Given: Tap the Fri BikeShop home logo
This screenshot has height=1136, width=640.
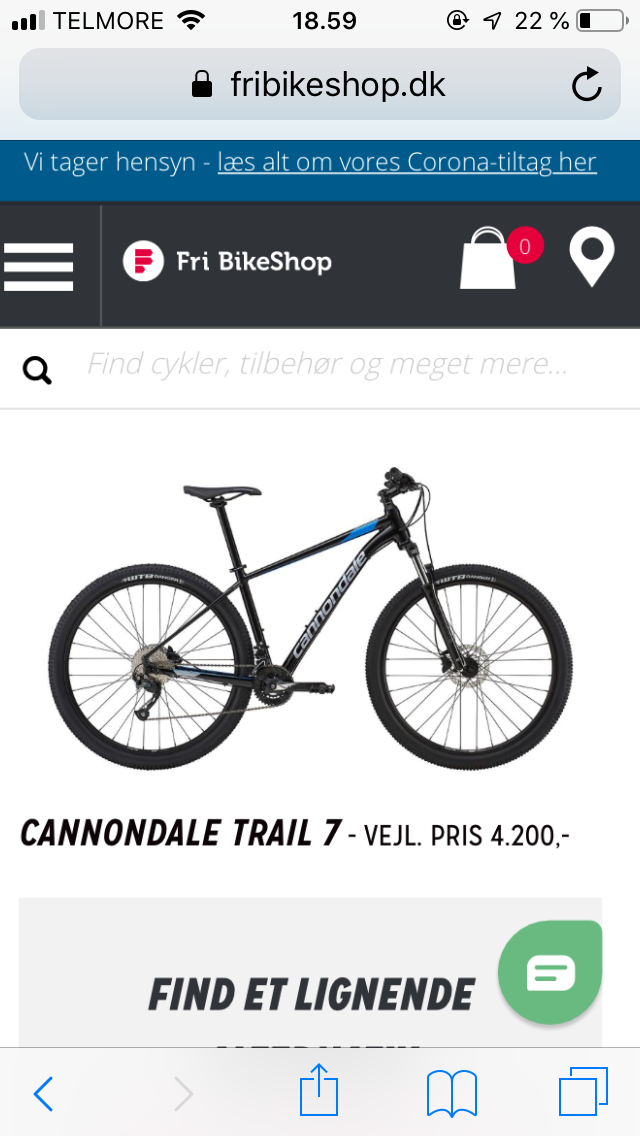Looking at the screenshot, I should (228, 262).
